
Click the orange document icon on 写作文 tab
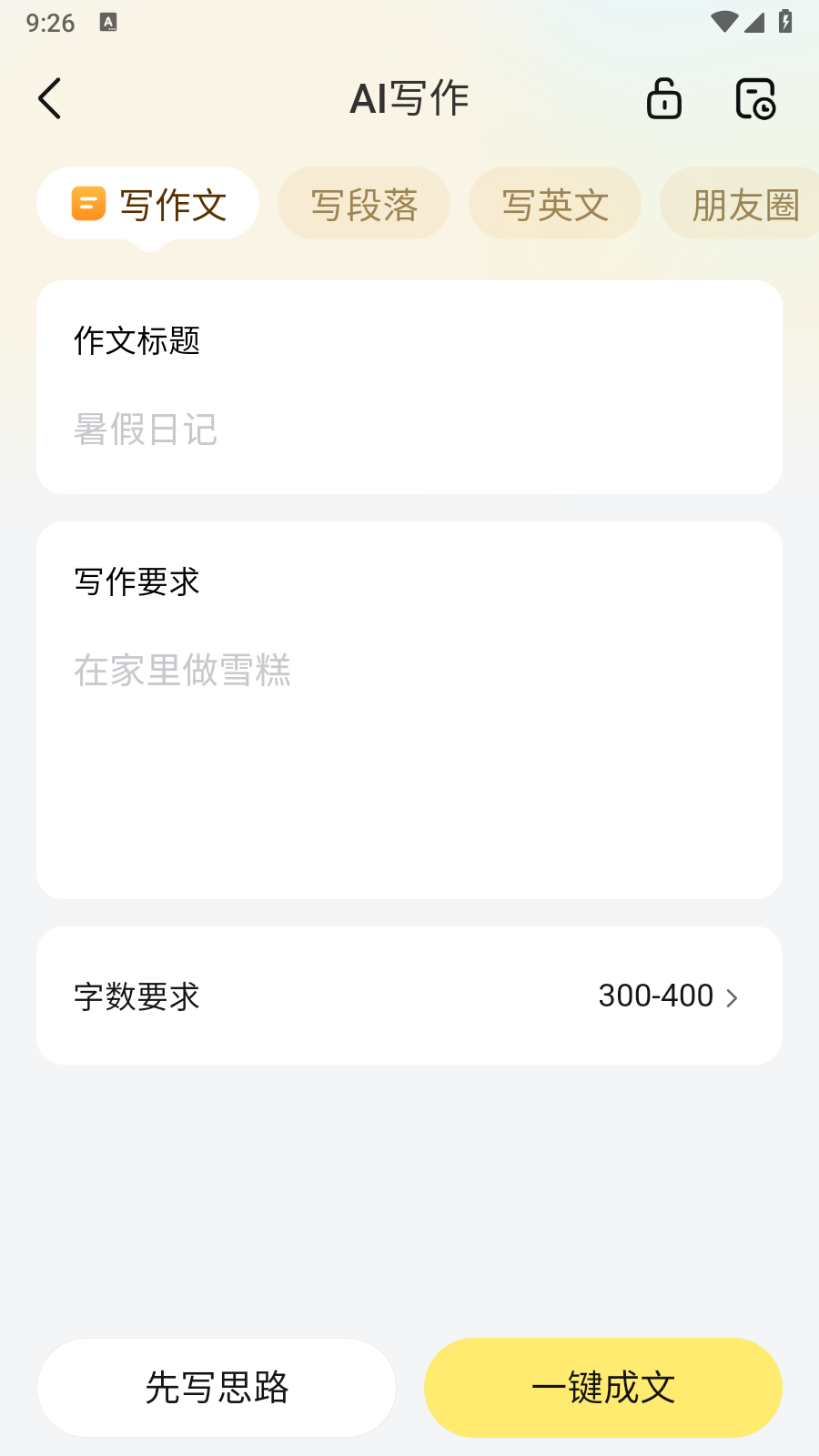[x=86, y=203]
